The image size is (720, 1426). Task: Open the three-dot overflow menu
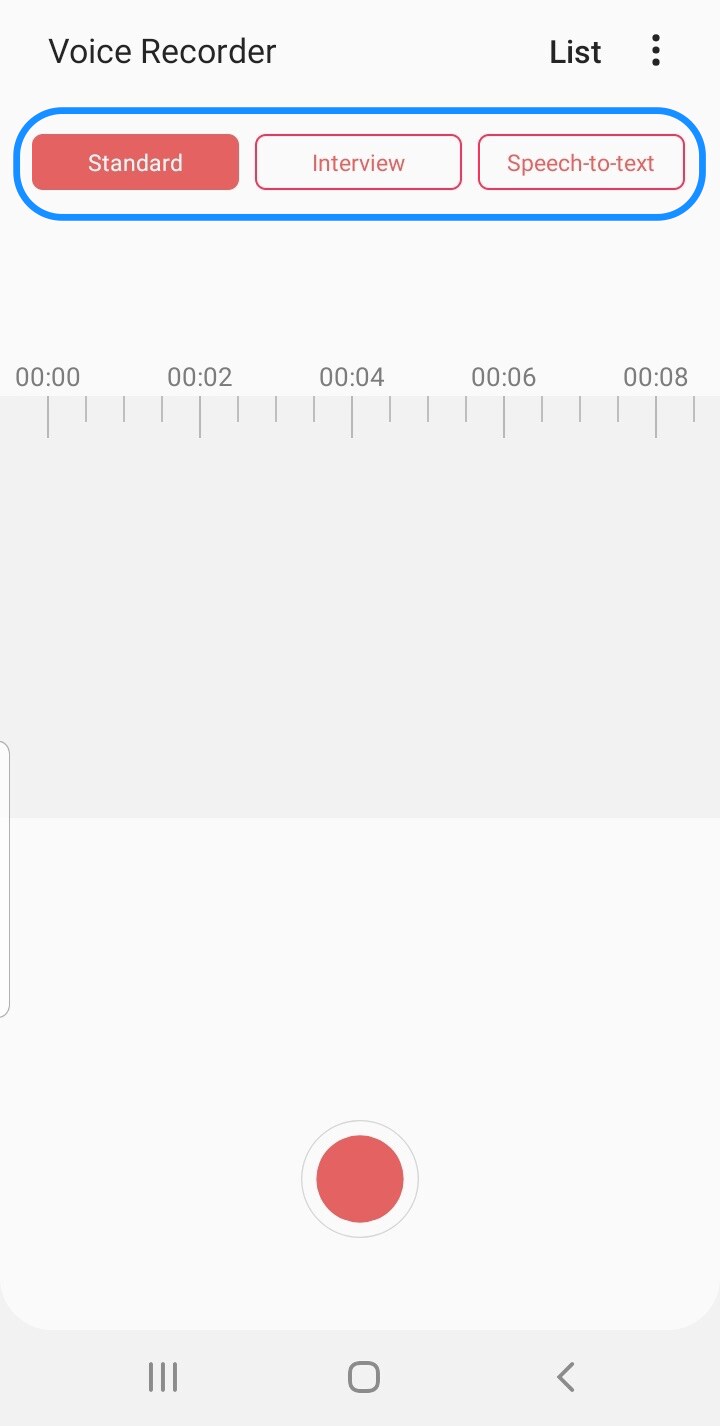[x=656, y=50]
